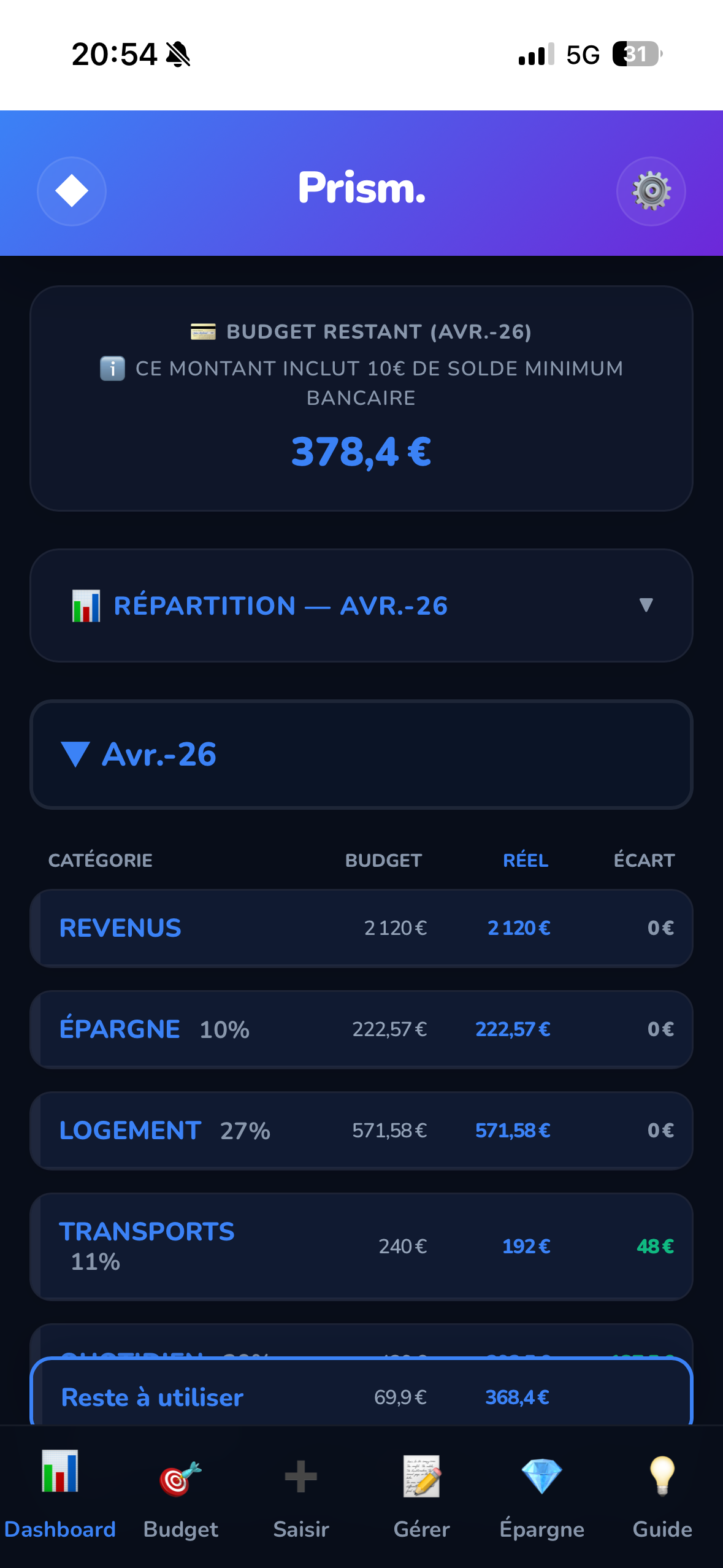Screen dimensions: 723x1568
Task: Open the Gérer tab
Action: coord(421,1494)
